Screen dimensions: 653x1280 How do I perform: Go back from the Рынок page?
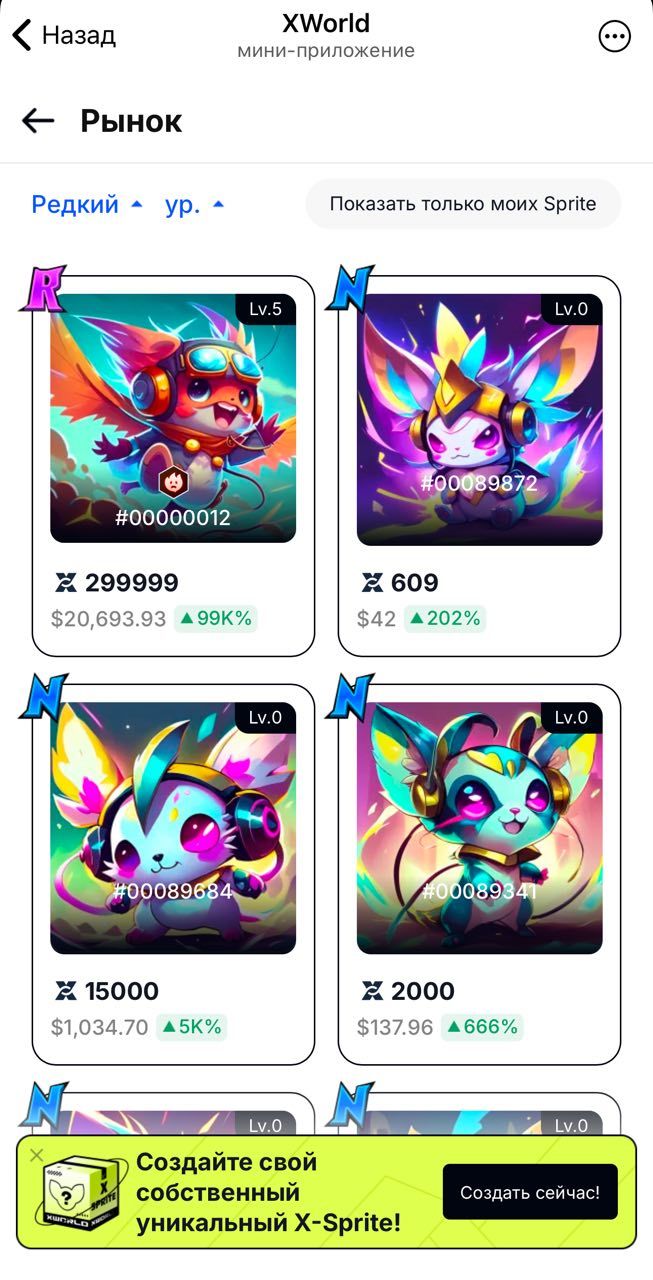(38, 121)
